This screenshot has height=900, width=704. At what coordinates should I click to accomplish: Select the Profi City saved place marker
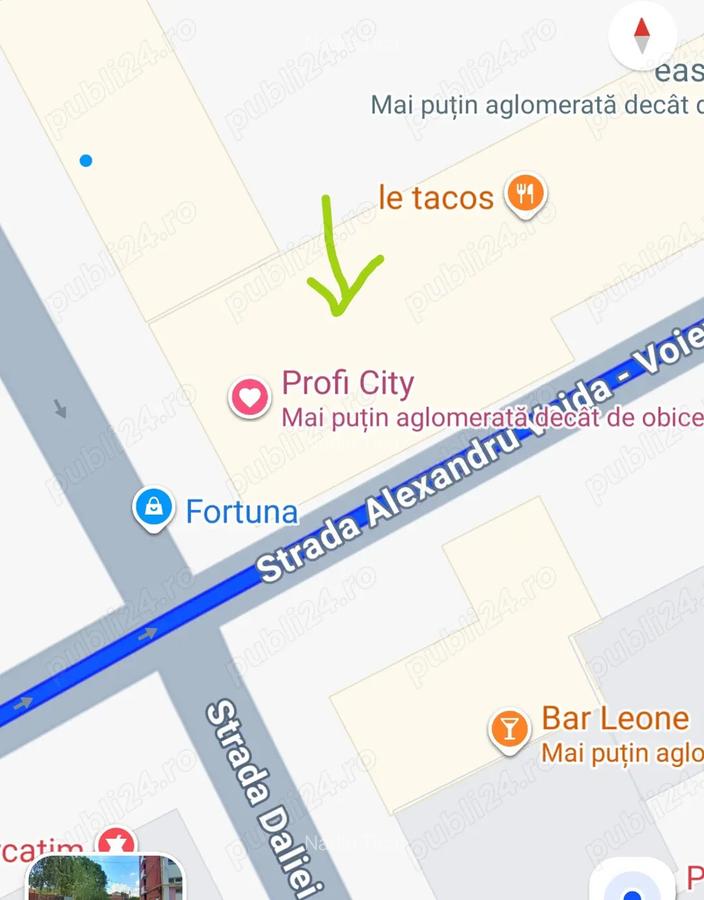point(250,397)
